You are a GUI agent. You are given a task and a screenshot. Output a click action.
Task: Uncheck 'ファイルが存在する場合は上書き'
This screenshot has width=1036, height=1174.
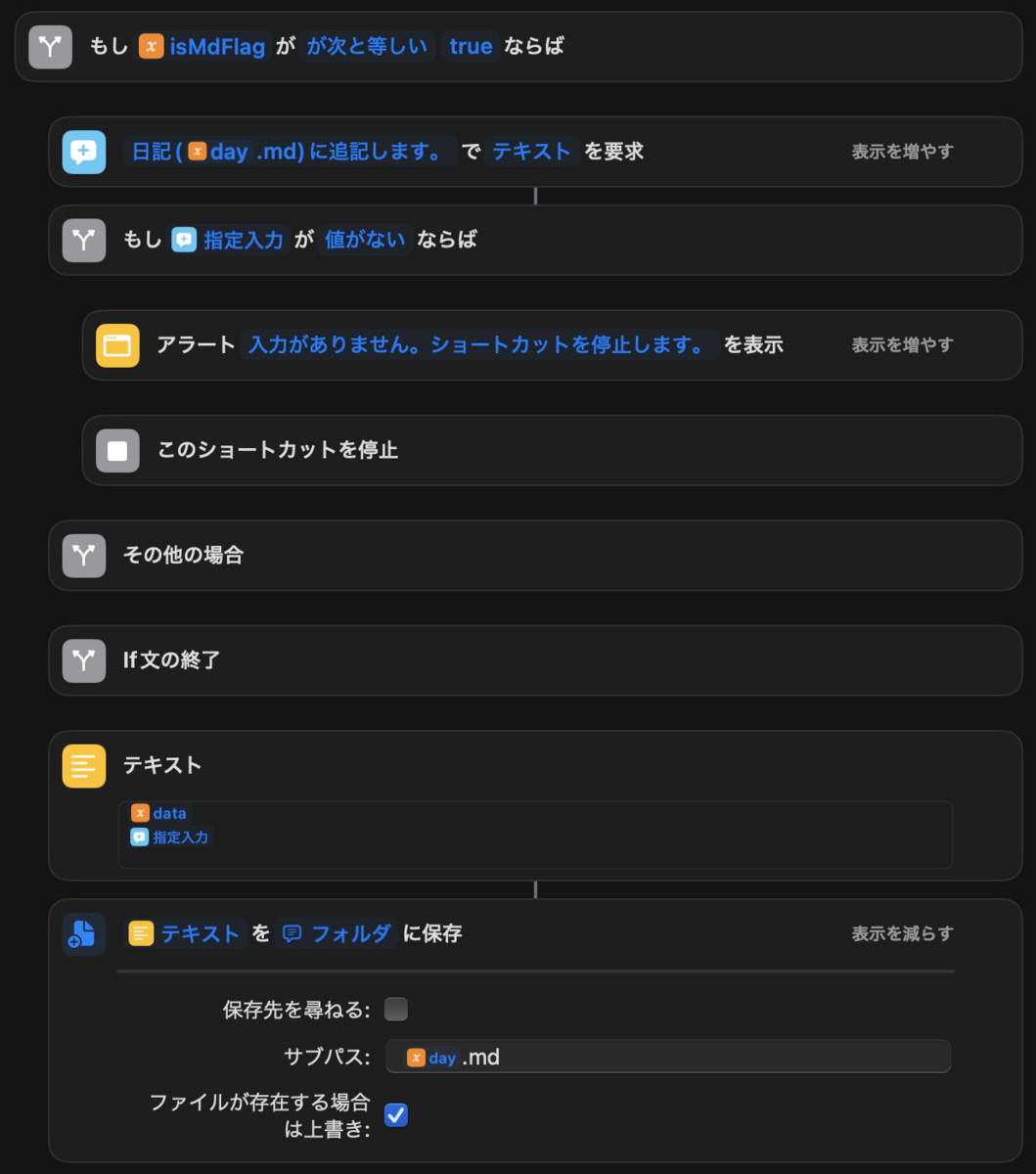(x=396, y=1114)
